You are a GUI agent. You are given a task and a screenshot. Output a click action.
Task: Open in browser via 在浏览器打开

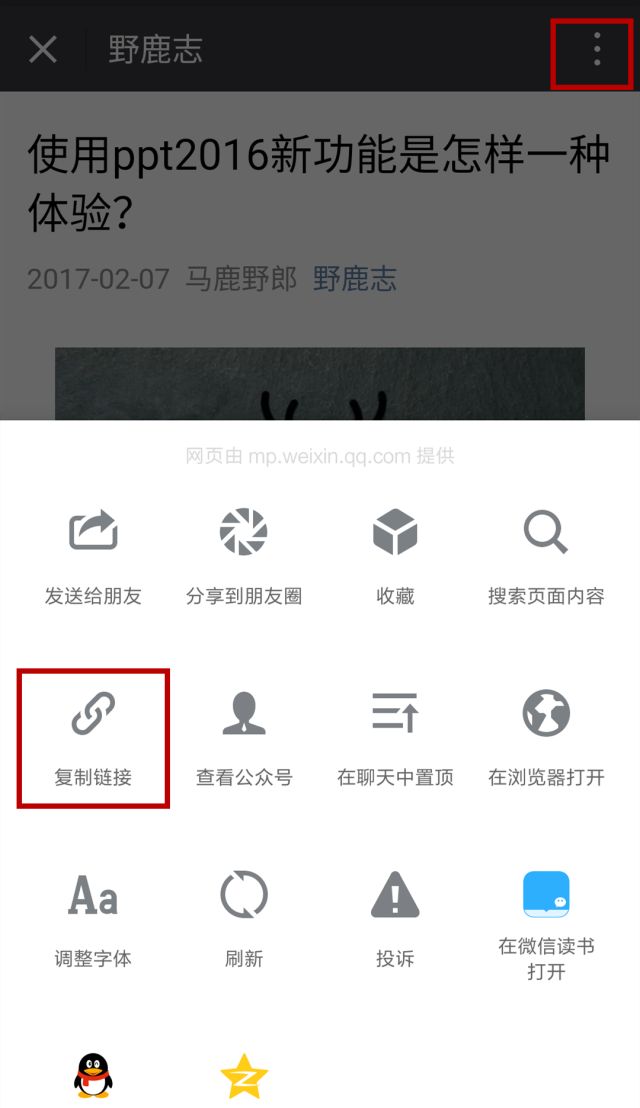(x=546, y=738)
